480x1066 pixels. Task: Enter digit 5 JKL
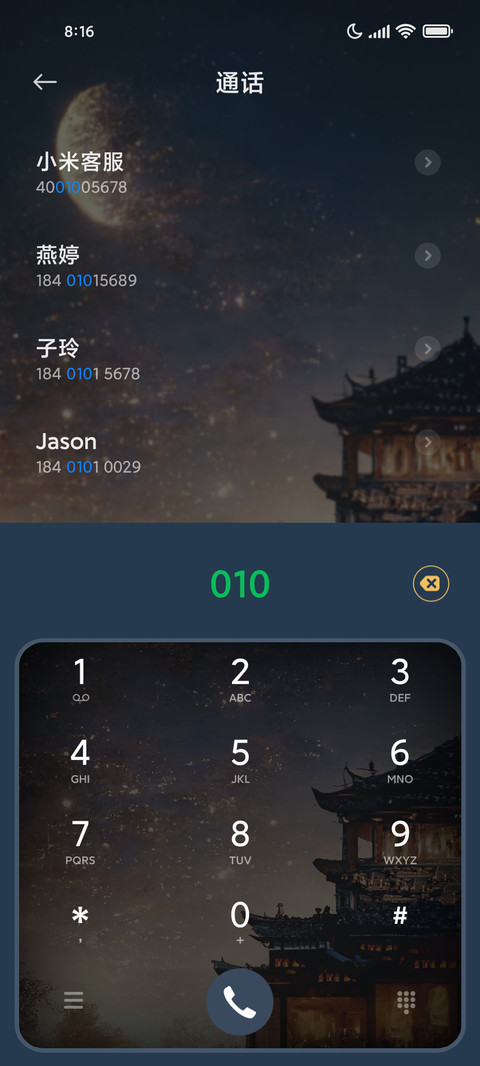240,761
